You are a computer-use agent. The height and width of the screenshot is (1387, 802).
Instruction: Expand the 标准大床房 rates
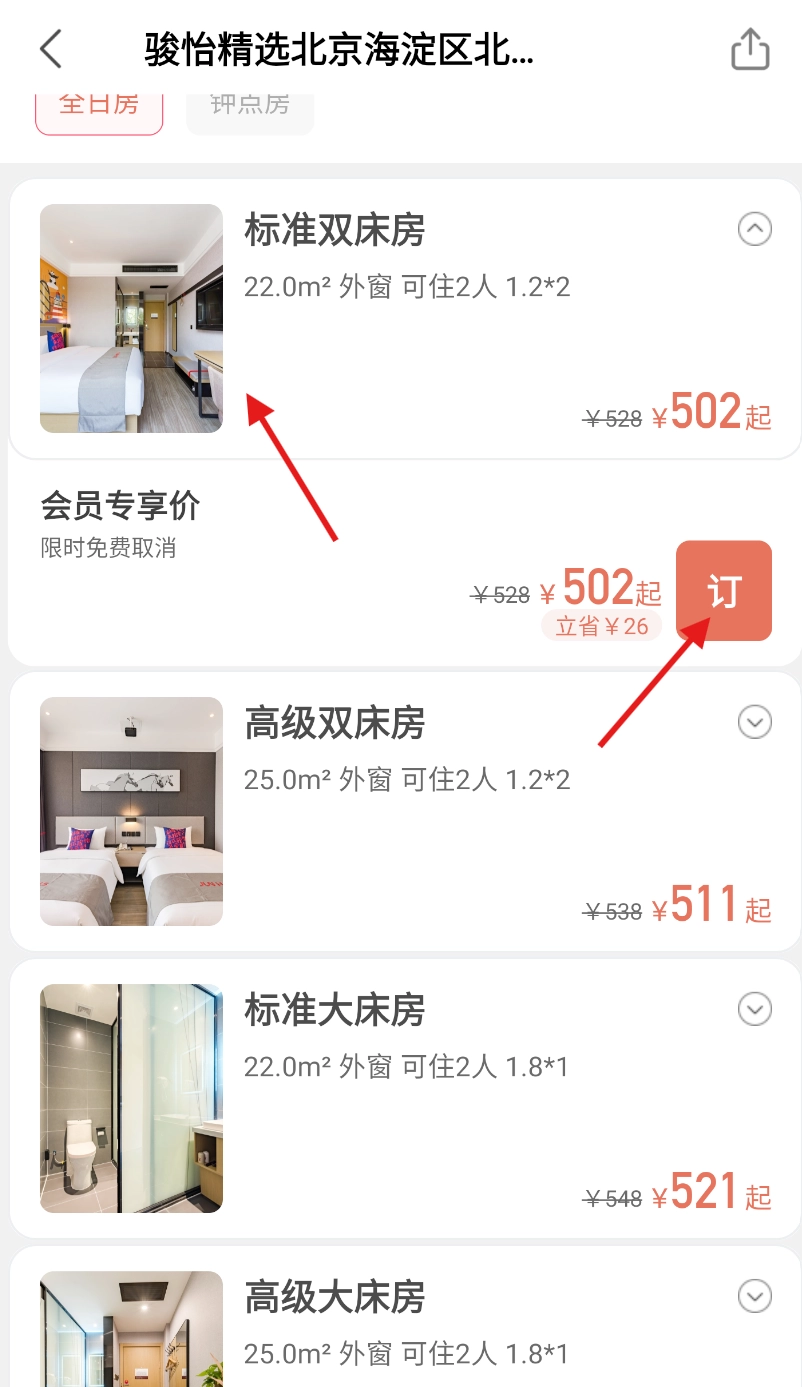click(x=755, y=1009)
